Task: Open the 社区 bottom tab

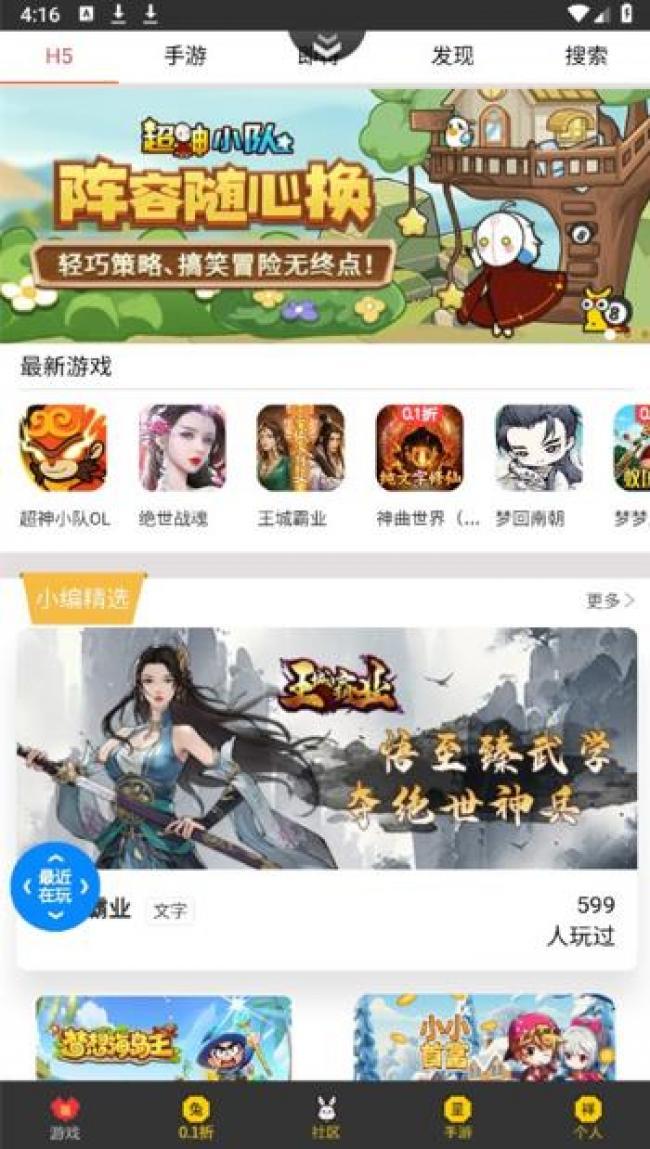Action: (325, 1117)
